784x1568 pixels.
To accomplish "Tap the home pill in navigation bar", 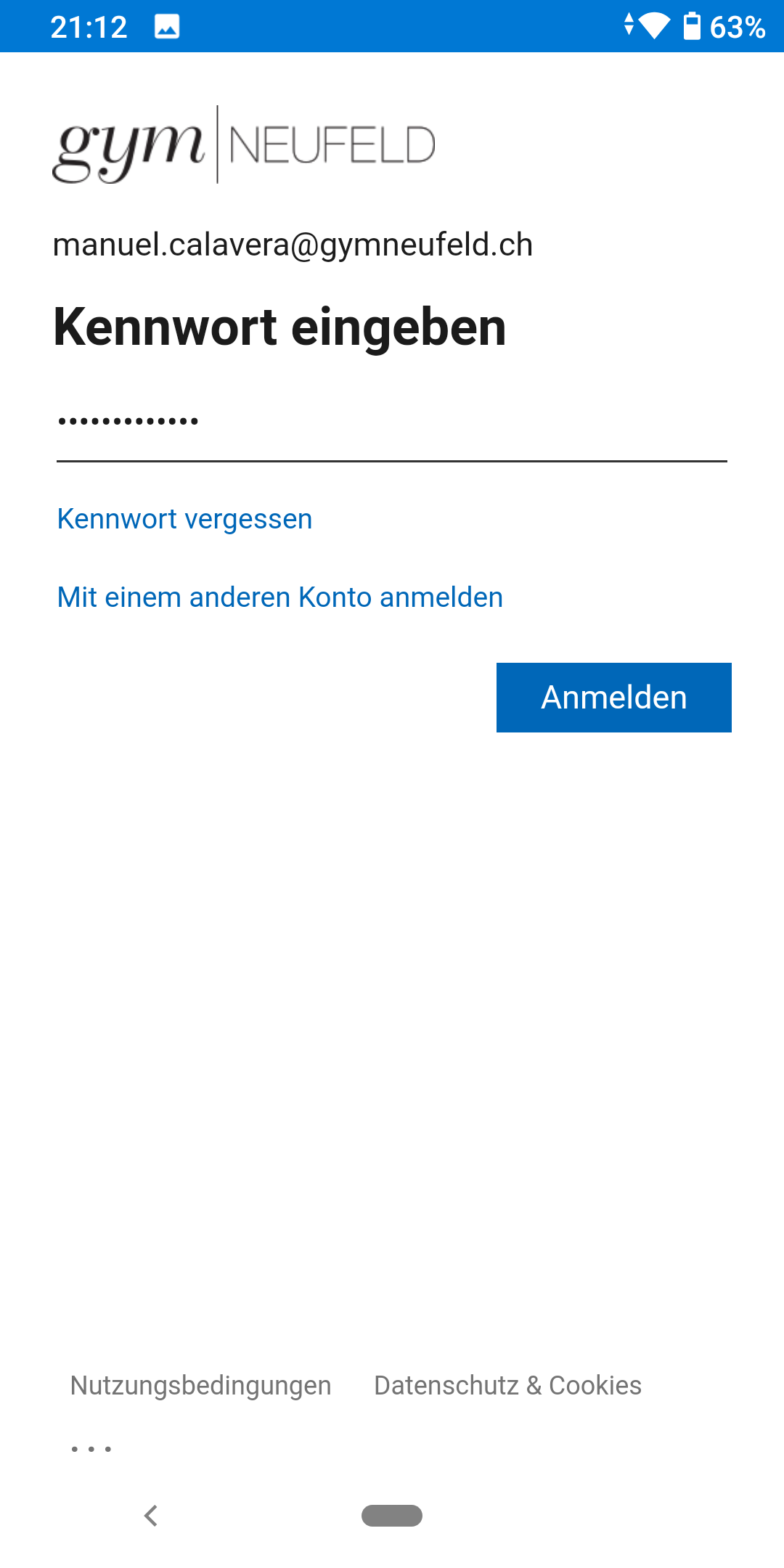I will coord(392,1516).
